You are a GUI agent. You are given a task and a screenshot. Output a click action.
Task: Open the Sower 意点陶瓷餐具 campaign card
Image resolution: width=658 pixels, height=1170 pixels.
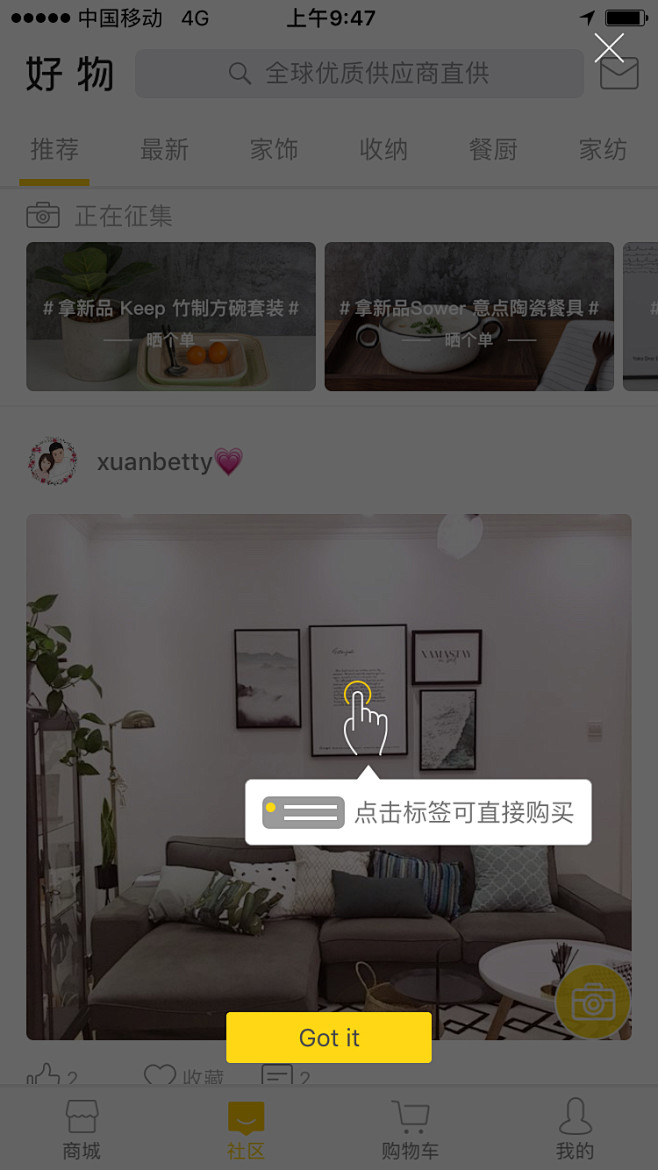469,316
